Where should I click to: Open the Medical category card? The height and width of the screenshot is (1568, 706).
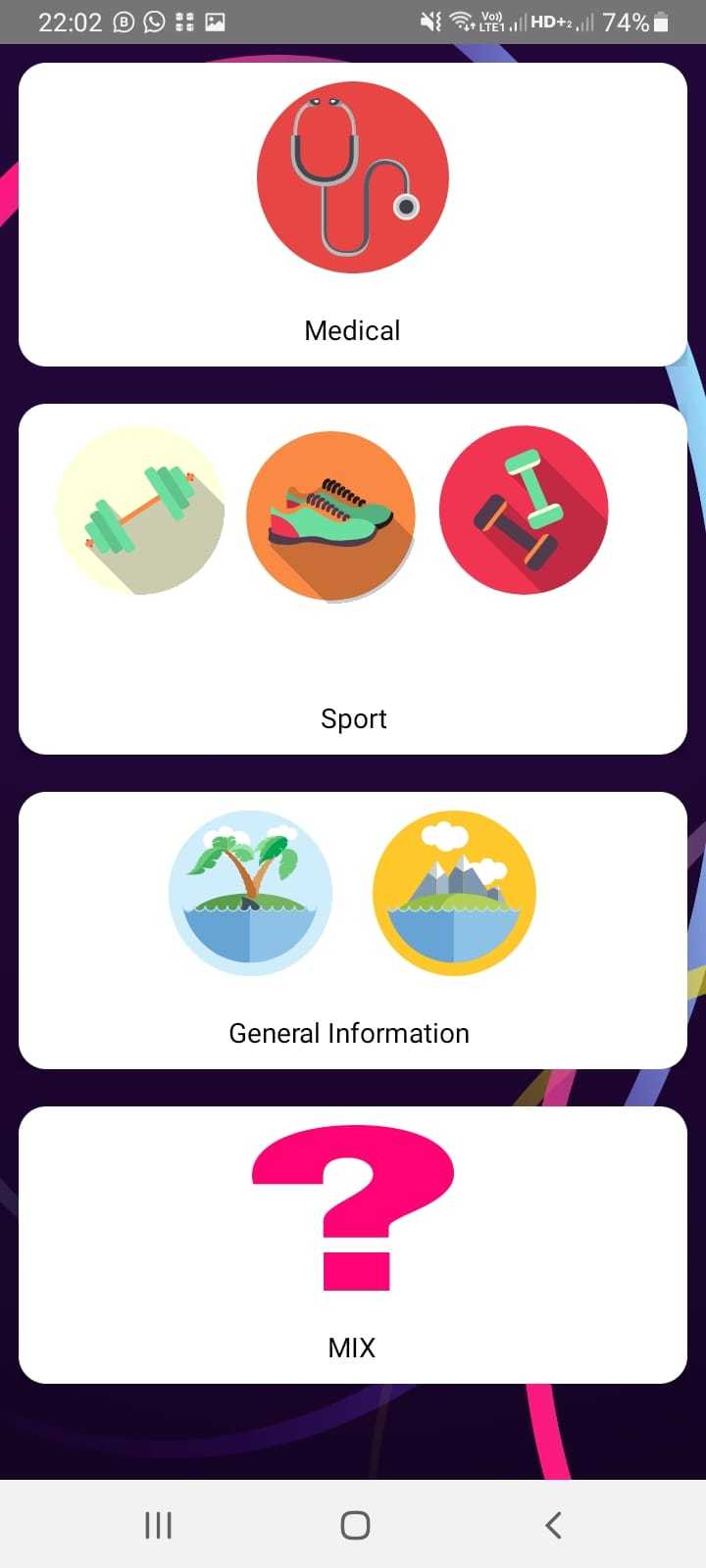point(353,216)
